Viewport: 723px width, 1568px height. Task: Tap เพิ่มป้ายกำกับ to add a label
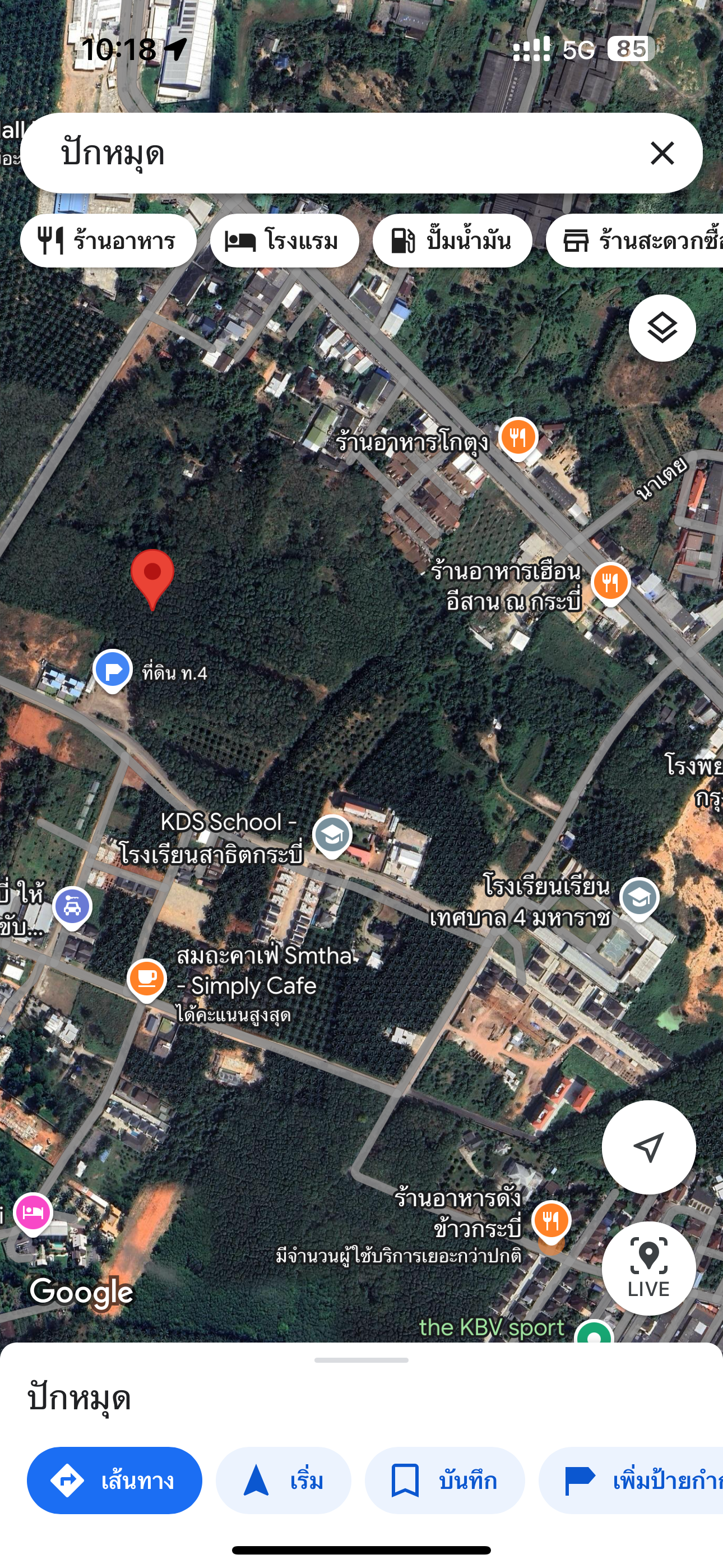click(631, 1481)
